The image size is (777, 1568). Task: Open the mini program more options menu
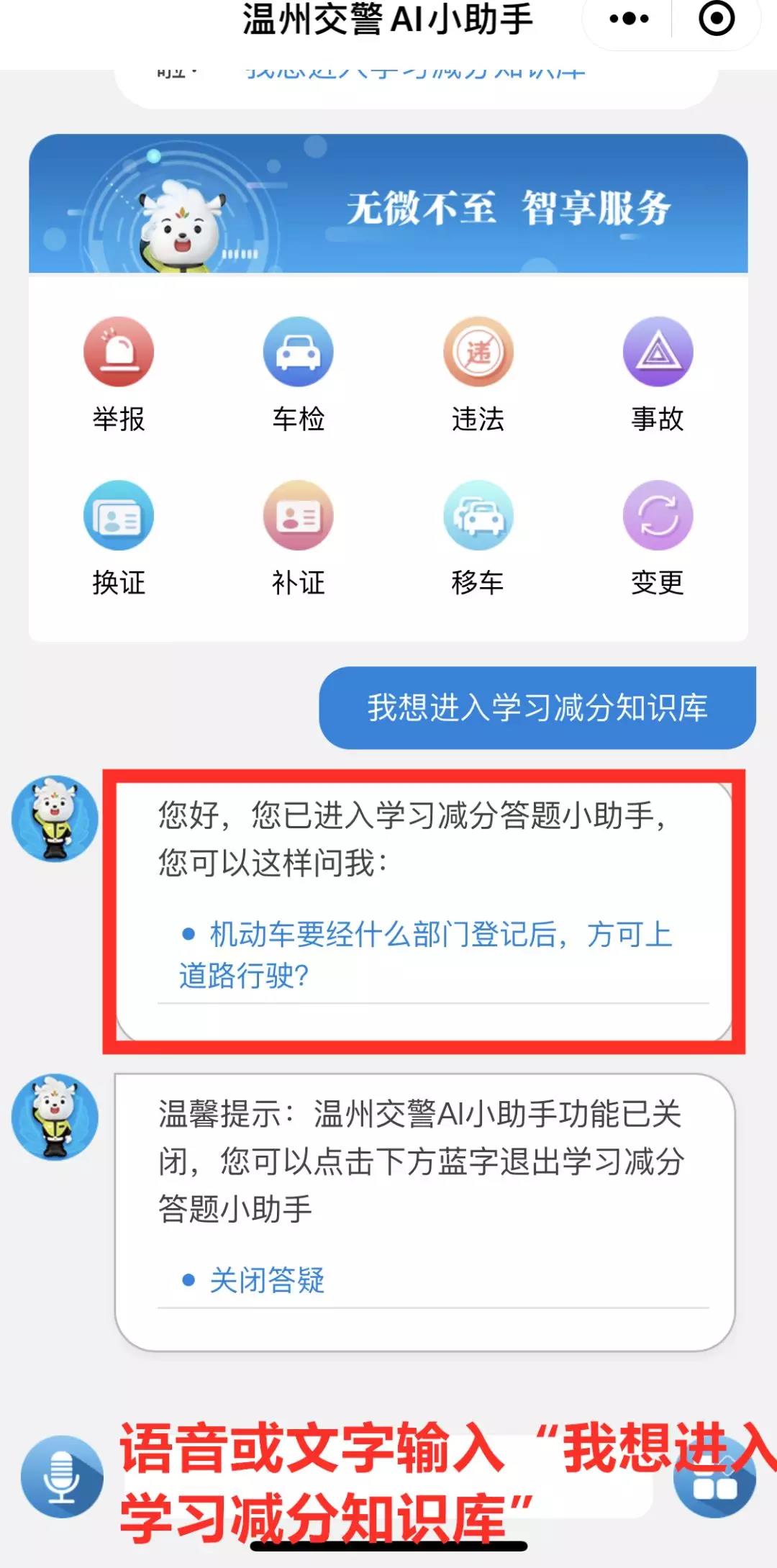[x=629, y=19]
